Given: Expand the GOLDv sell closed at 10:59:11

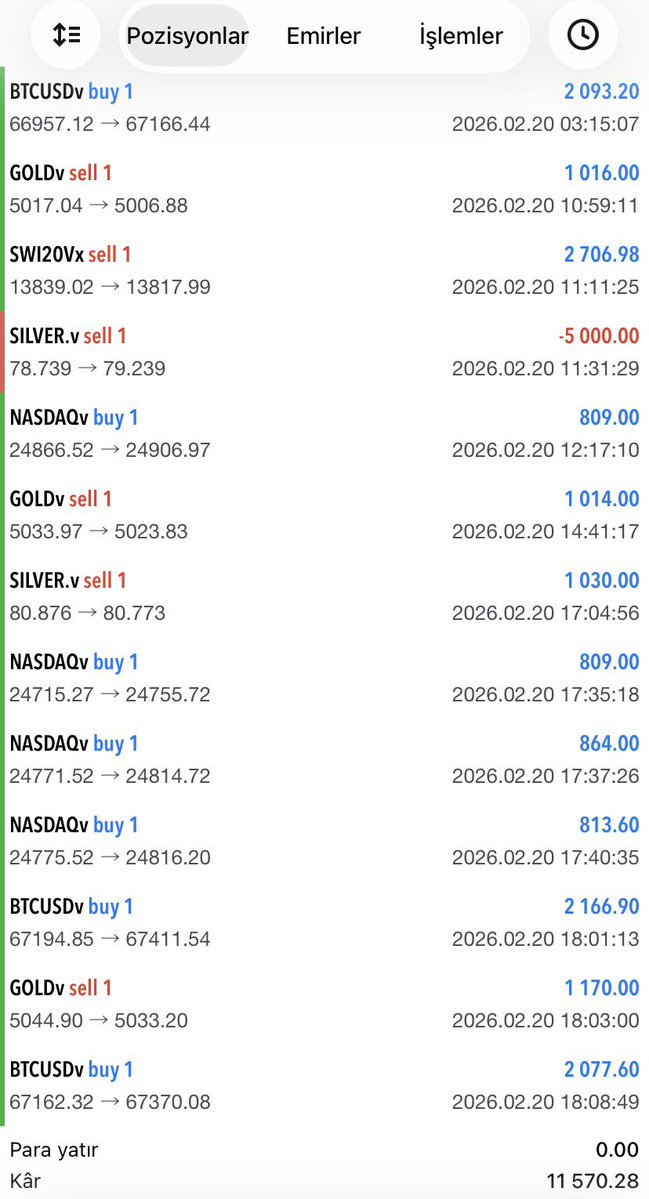Looking at the screenshot, I should [324, 189].
